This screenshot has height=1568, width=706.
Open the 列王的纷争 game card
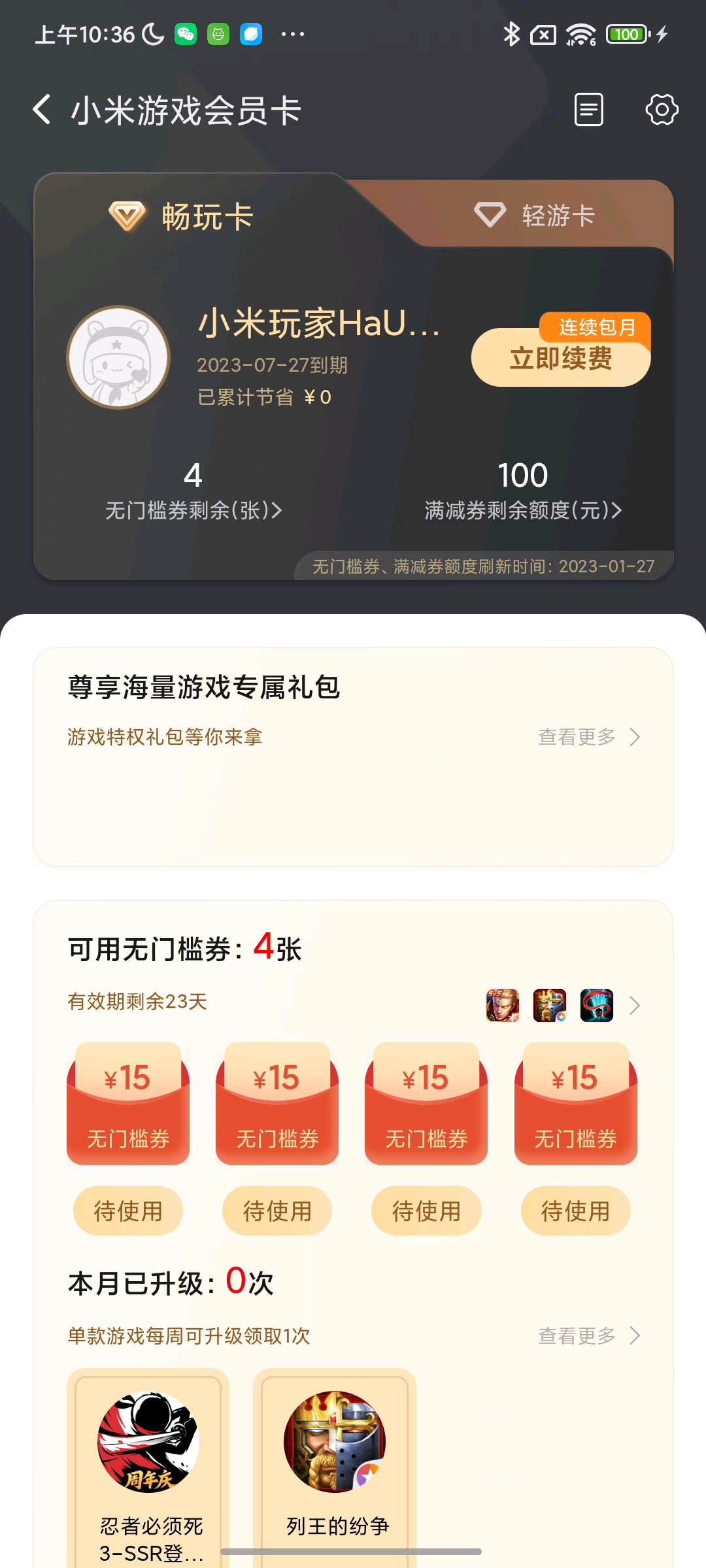coord(335,1470)
